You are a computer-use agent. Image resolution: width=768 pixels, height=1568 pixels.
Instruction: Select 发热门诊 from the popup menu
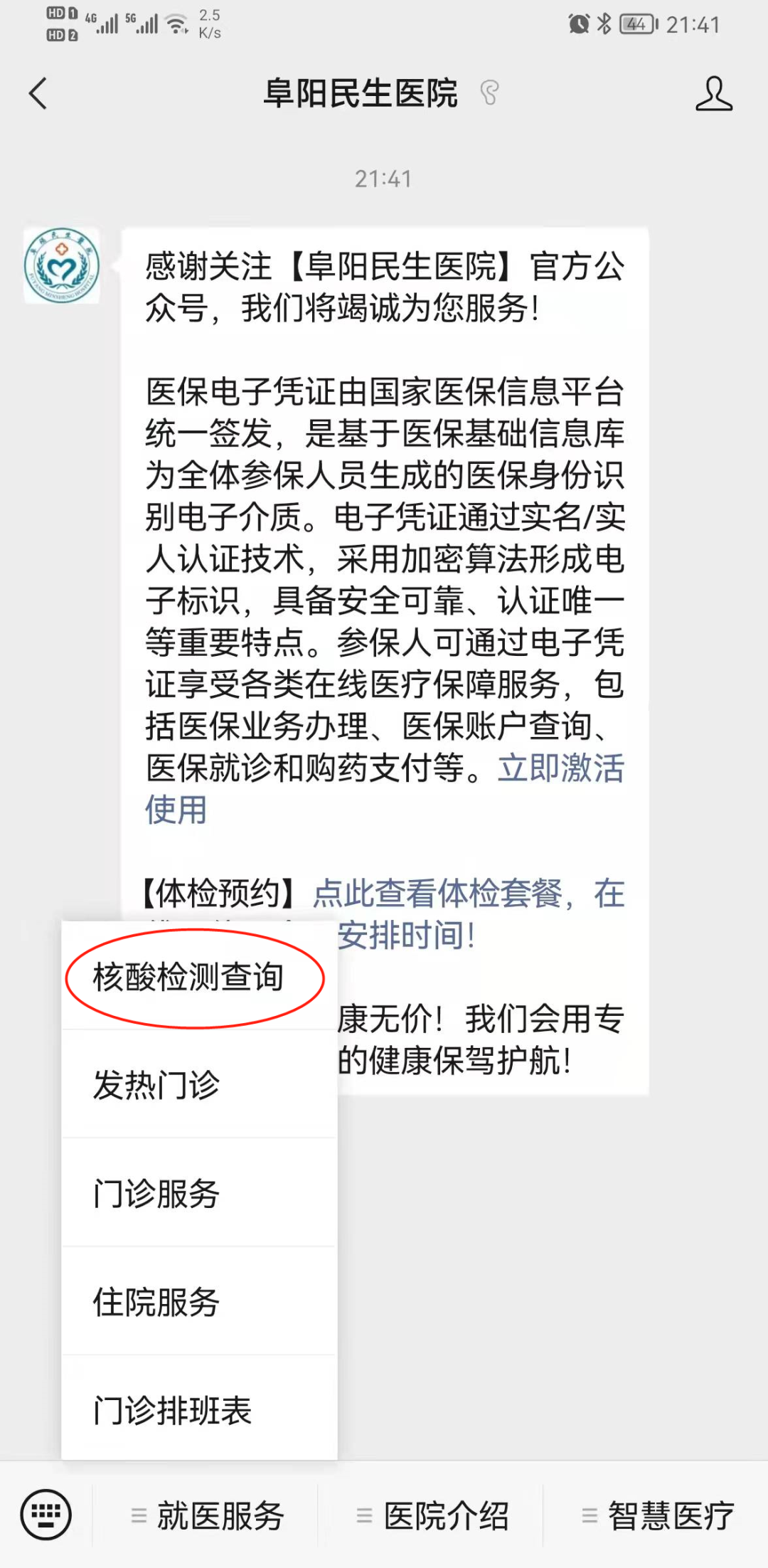pos(156,1085)
